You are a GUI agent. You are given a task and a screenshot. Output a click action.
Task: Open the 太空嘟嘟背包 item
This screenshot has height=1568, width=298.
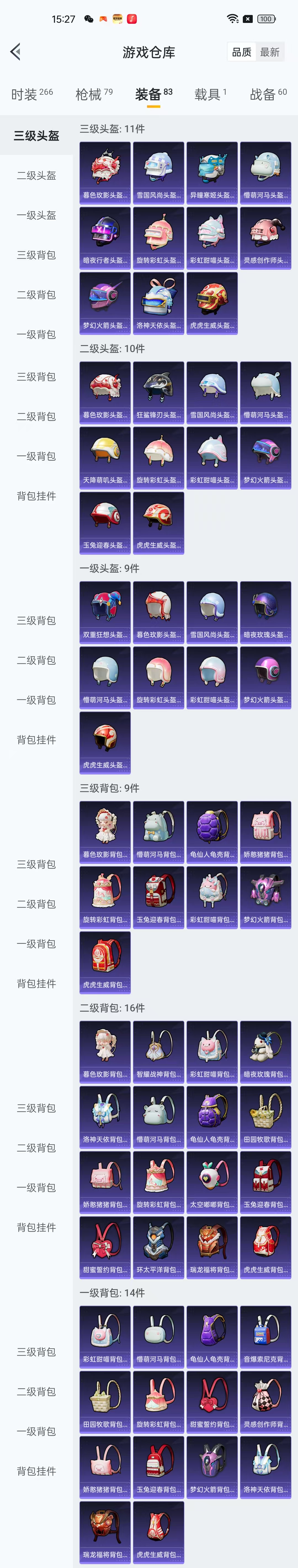click(212, 1181)
